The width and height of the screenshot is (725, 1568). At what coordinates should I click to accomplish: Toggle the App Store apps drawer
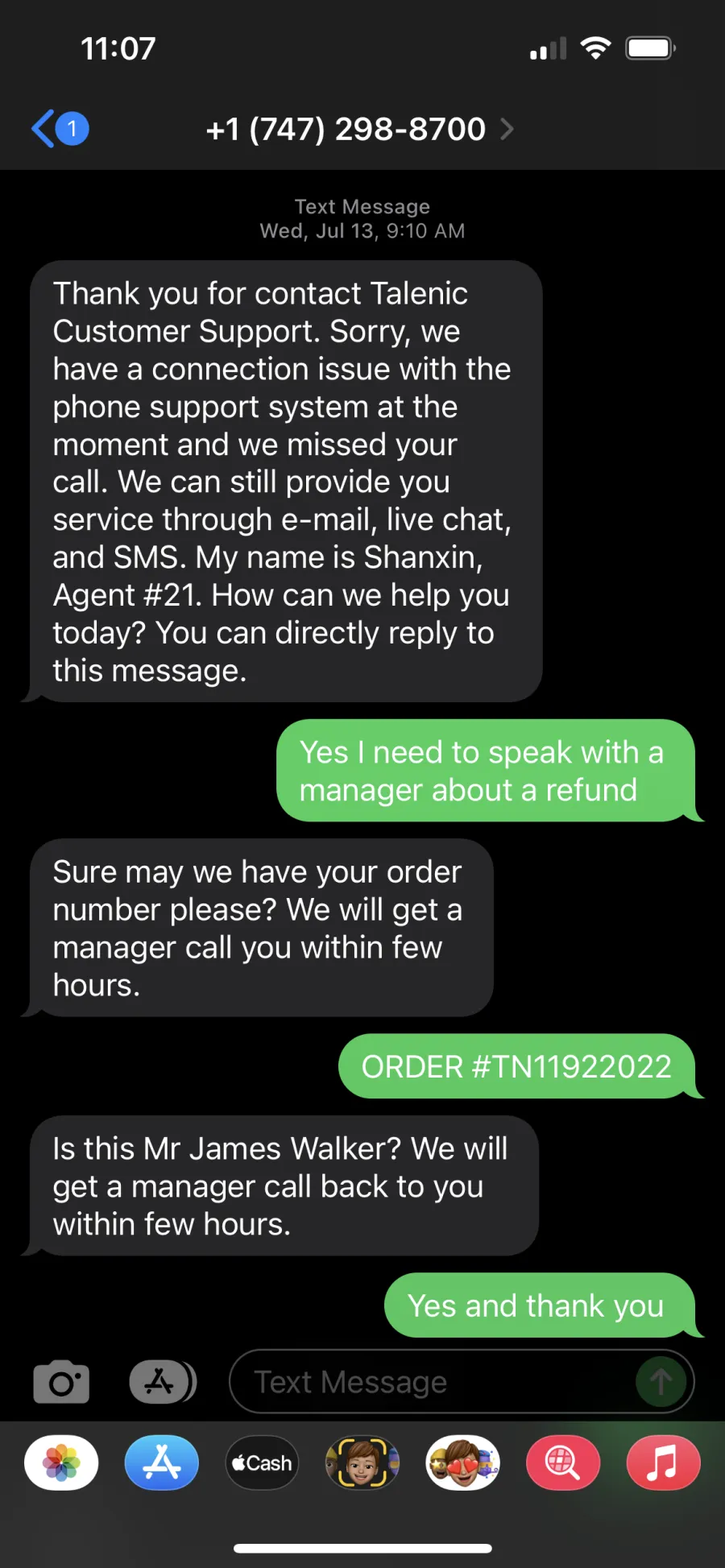coord(163,1382)
